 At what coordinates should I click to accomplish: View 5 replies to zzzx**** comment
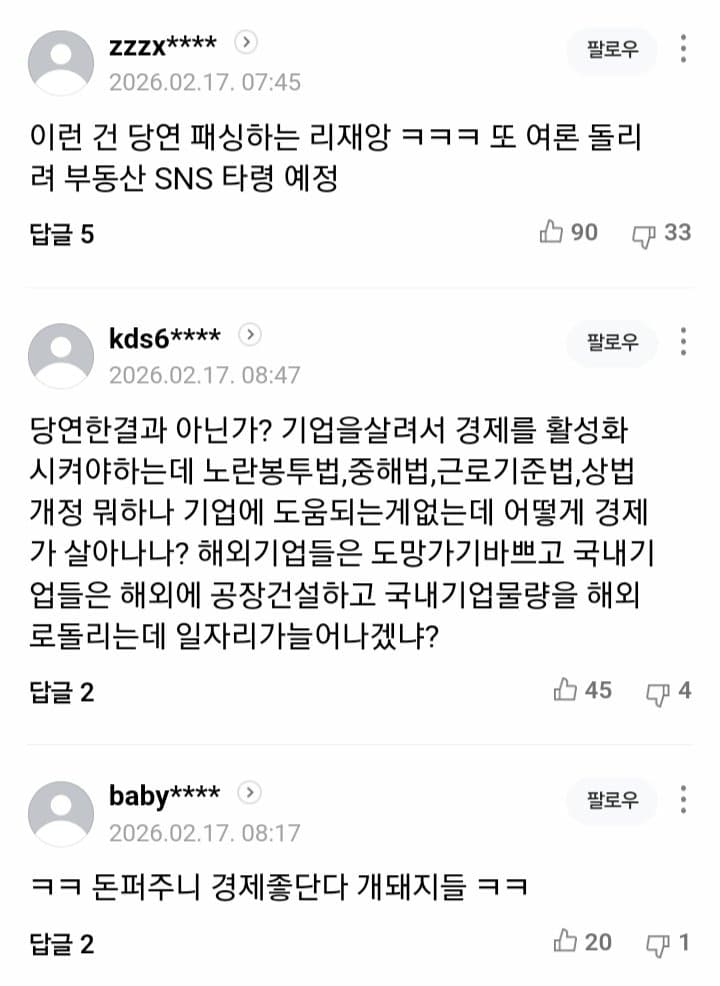(x=61, y=234)
